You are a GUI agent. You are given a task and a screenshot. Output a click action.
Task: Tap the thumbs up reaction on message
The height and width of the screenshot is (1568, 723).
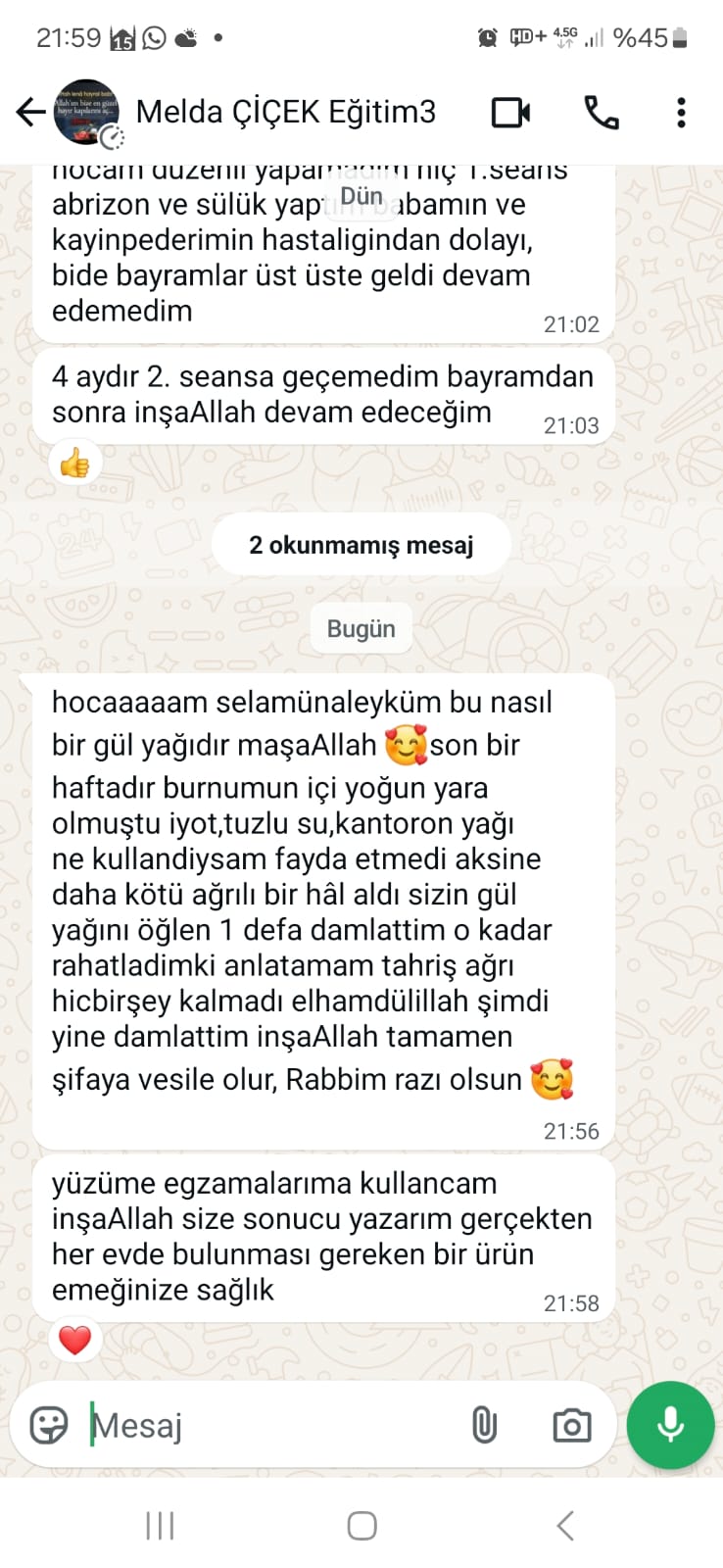coord(75,462)
